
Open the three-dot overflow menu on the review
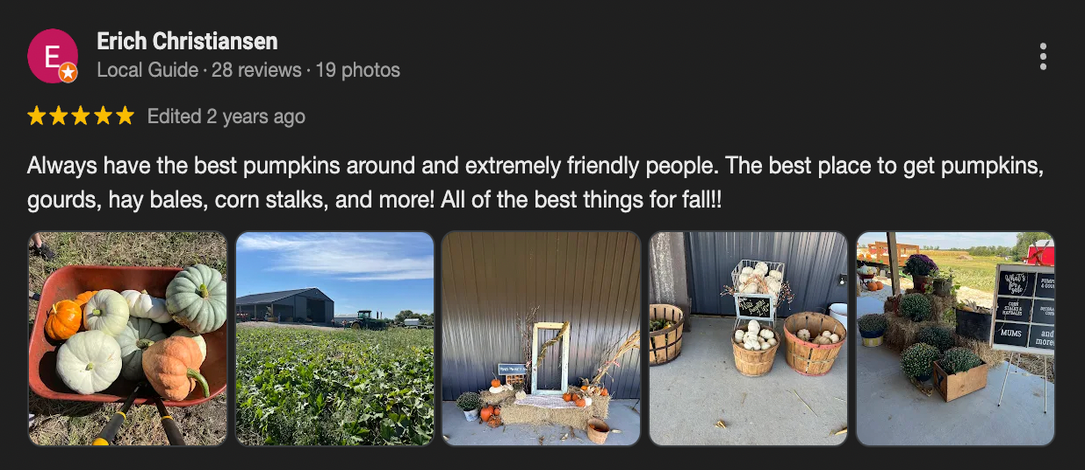(1043, 56)
